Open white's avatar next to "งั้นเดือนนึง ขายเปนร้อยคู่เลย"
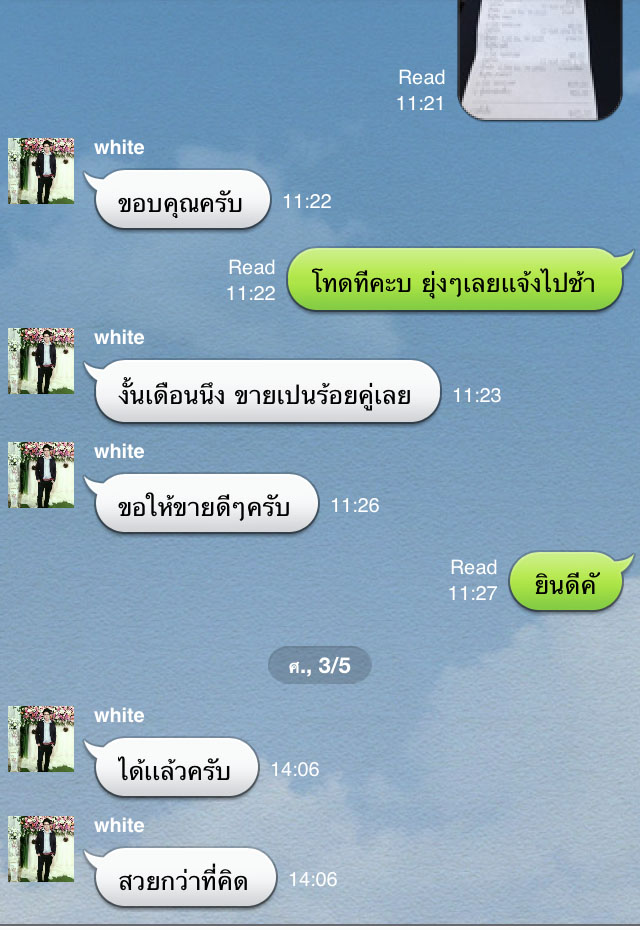Screen dimensions: 640x930 pos(41,361)
